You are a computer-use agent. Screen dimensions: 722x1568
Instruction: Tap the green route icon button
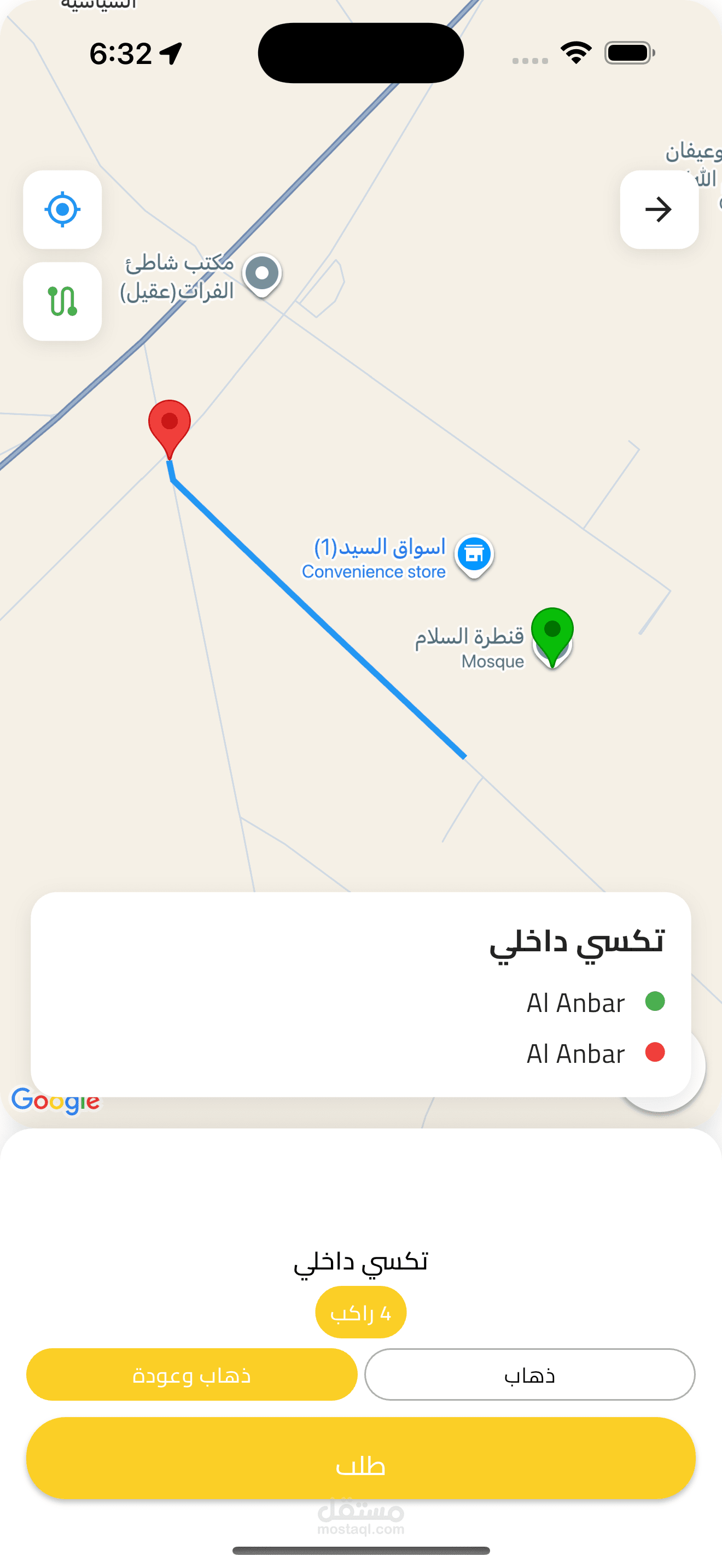pos(62,301)
